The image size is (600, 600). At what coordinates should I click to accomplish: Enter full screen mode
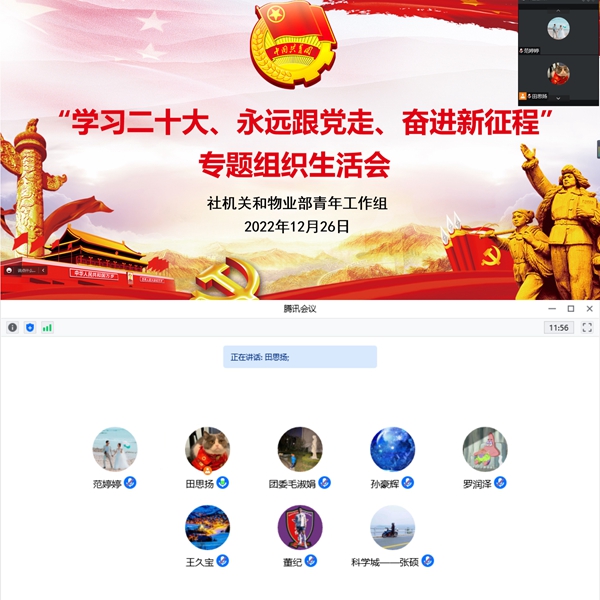point(587,327)
